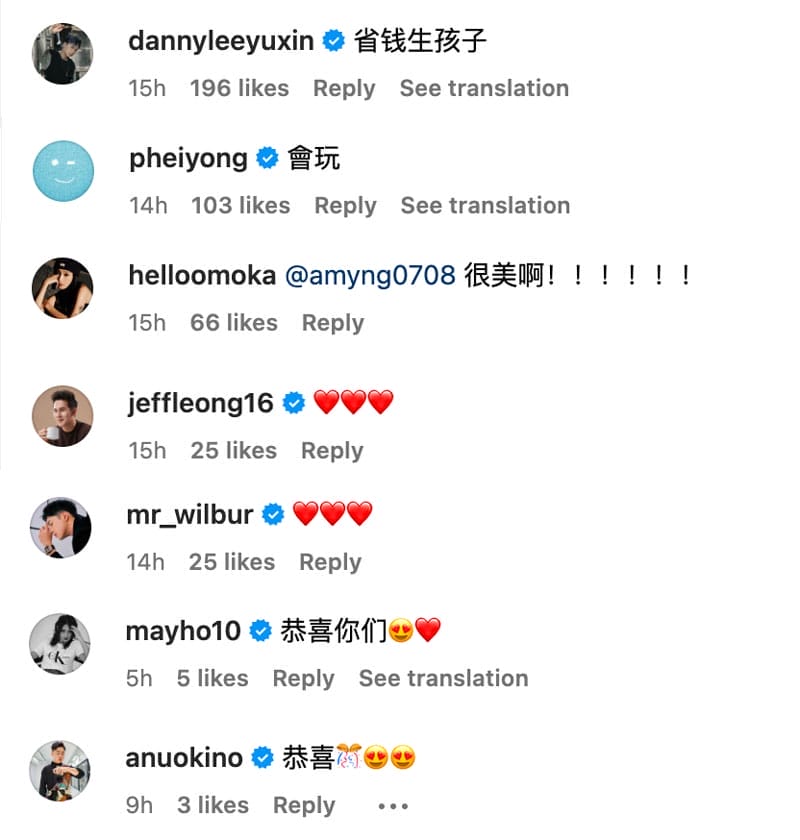See translation of mayho10's comment
800x840 pixels.
point(443,679)
